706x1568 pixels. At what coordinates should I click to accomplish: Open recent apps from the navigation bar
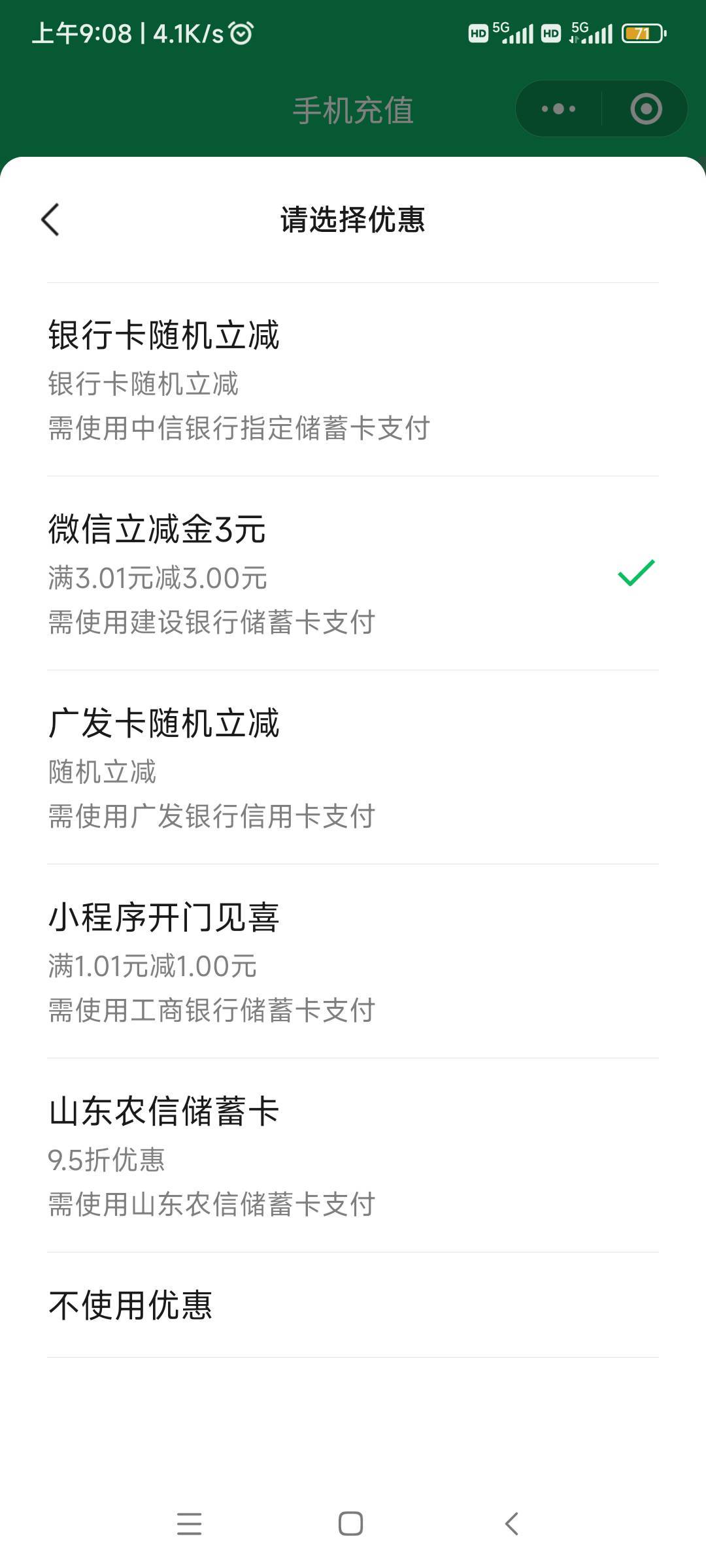[190, 1524]
